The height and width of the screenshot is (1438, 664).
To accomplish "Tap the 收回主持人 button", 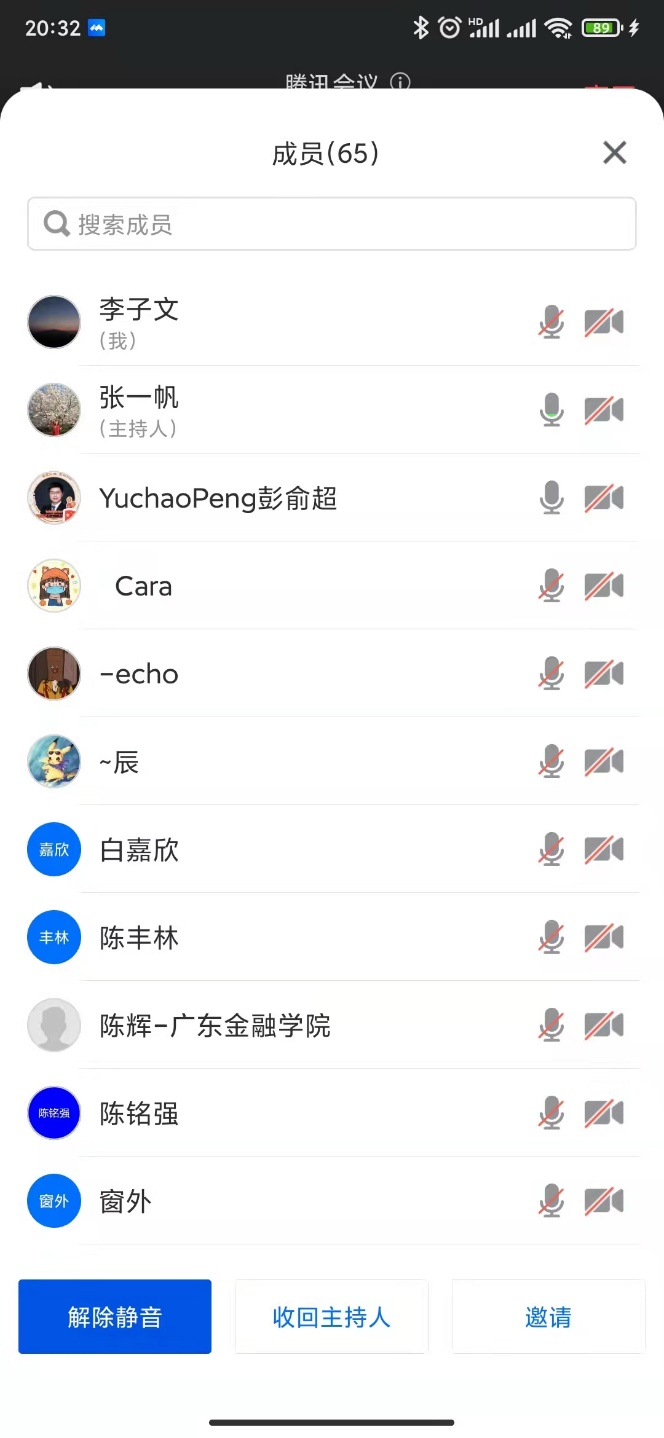I will coord(331,1316).
